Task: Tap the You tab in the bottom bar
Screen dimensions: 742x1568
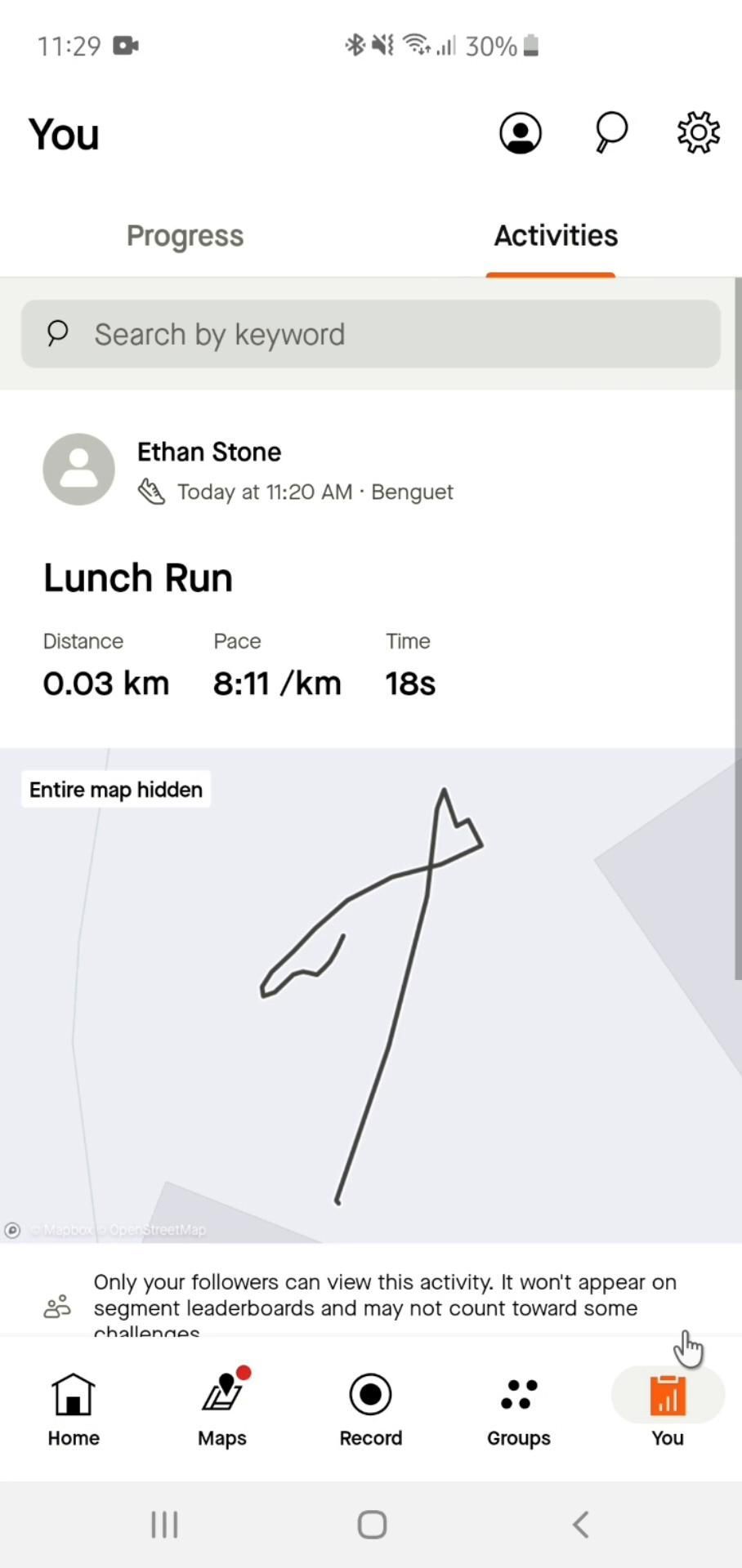Action: [667, 1410]
